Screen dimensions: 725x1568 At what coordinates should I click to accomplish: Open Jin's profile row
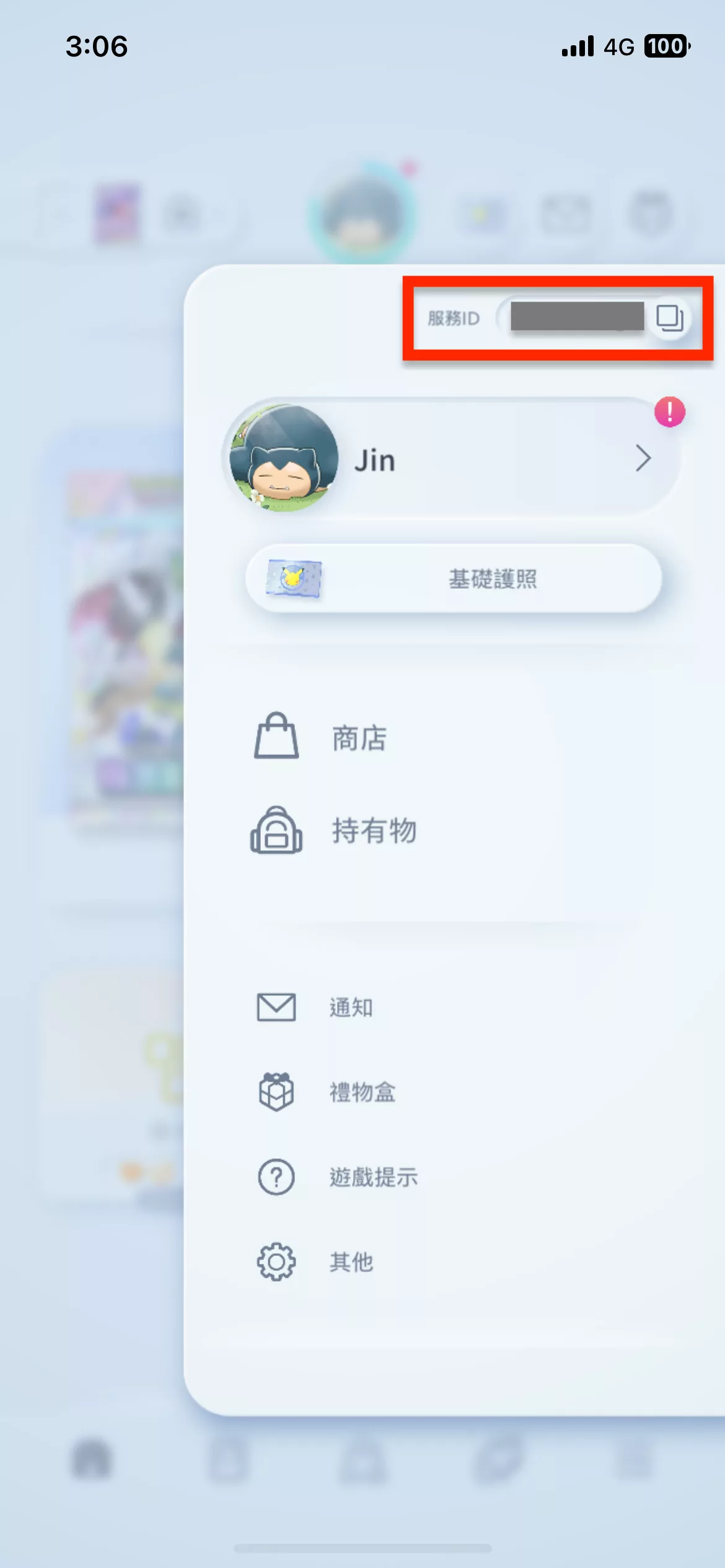coord(452,459)
